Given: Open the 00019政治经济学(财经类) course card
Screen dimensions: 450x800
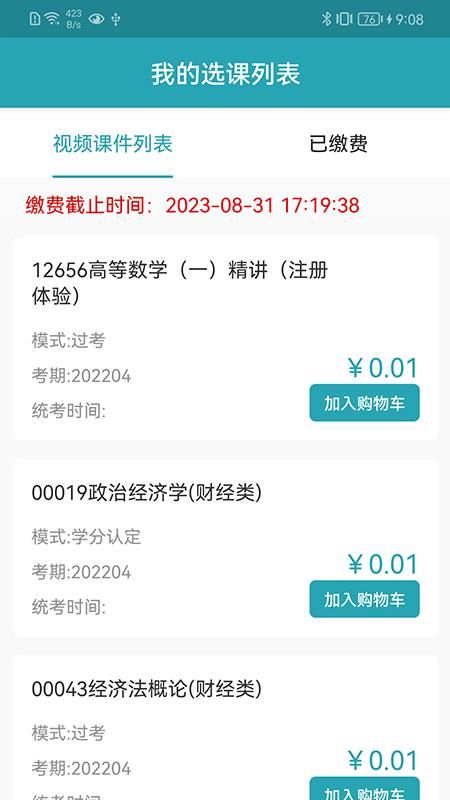Looking at the screenshot, I should (225, 547).
